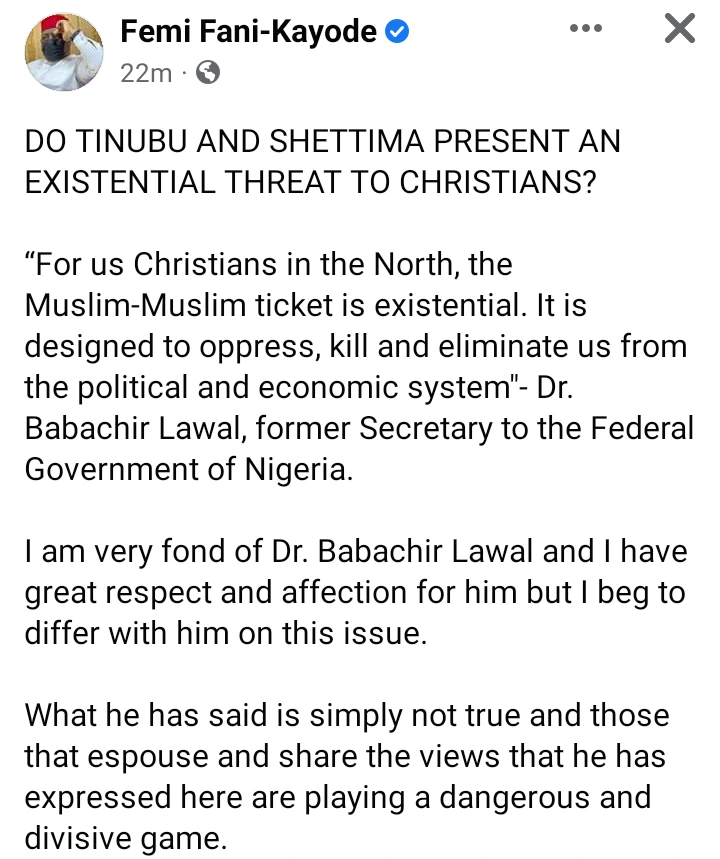This screenshot has width=720, height=859.
Task: Dismiss the post with the X
Action: point(679,29)
